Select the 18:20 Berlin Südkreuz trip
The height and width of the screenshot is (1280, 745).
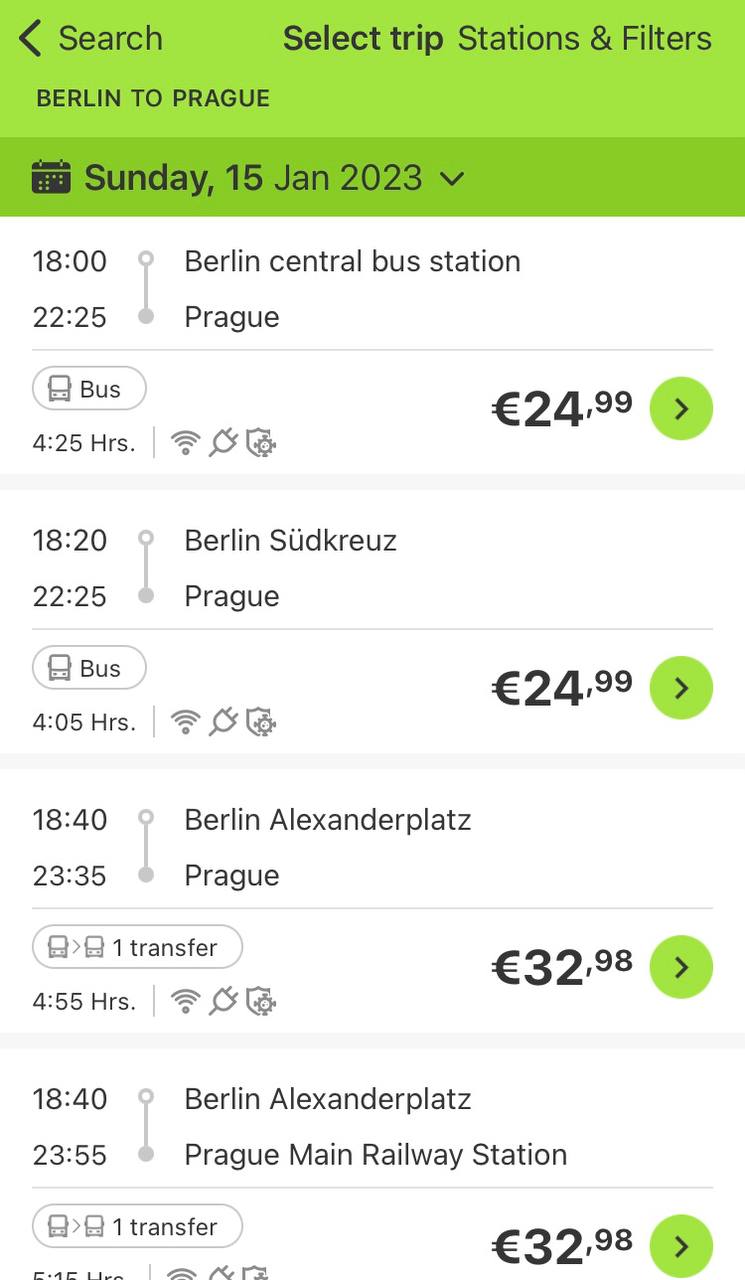(x=372, y=622)
